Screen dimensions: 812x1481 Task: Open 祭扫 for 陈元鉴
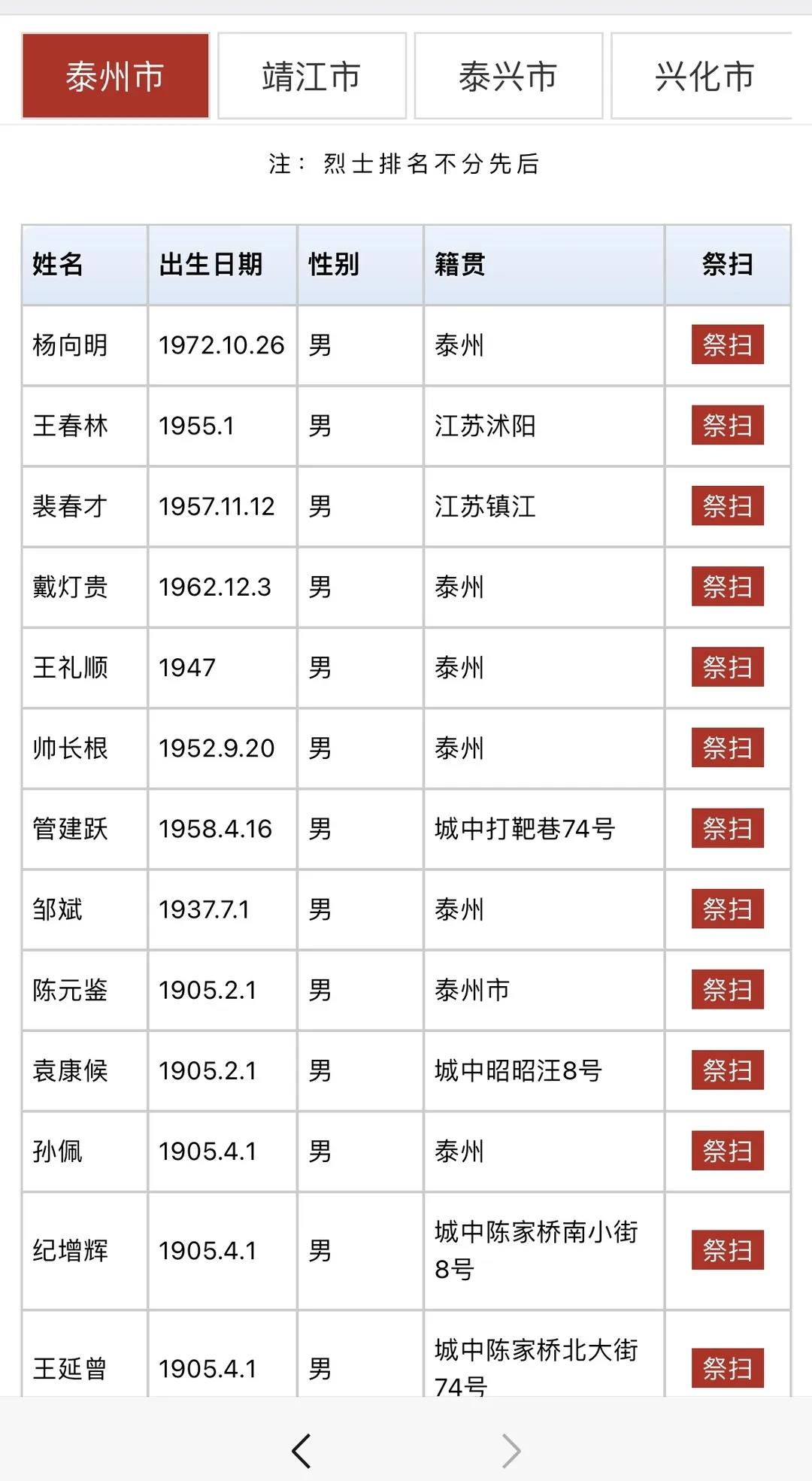[727, 991]
